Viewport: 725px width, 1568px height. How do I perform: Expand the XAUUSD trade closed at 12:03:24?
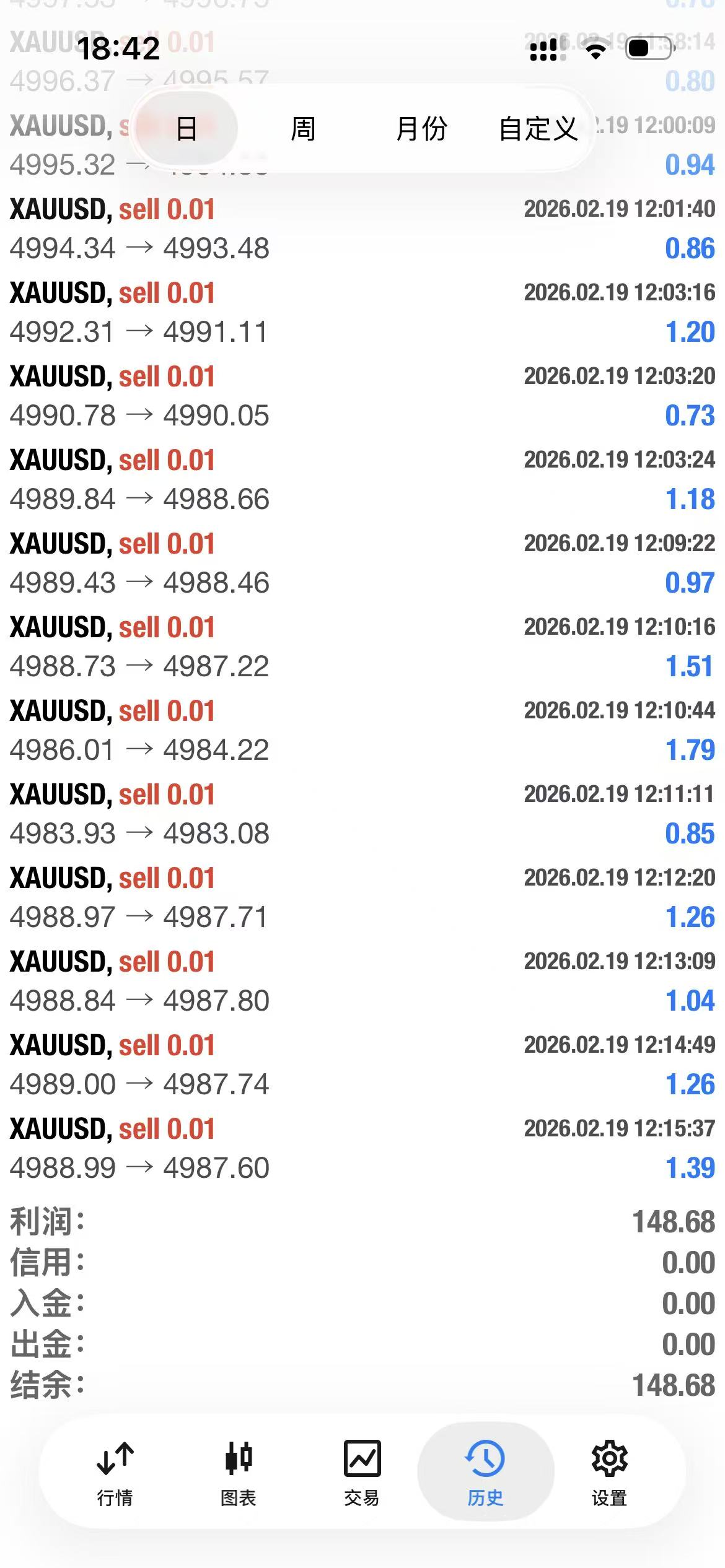coord(362,479)
